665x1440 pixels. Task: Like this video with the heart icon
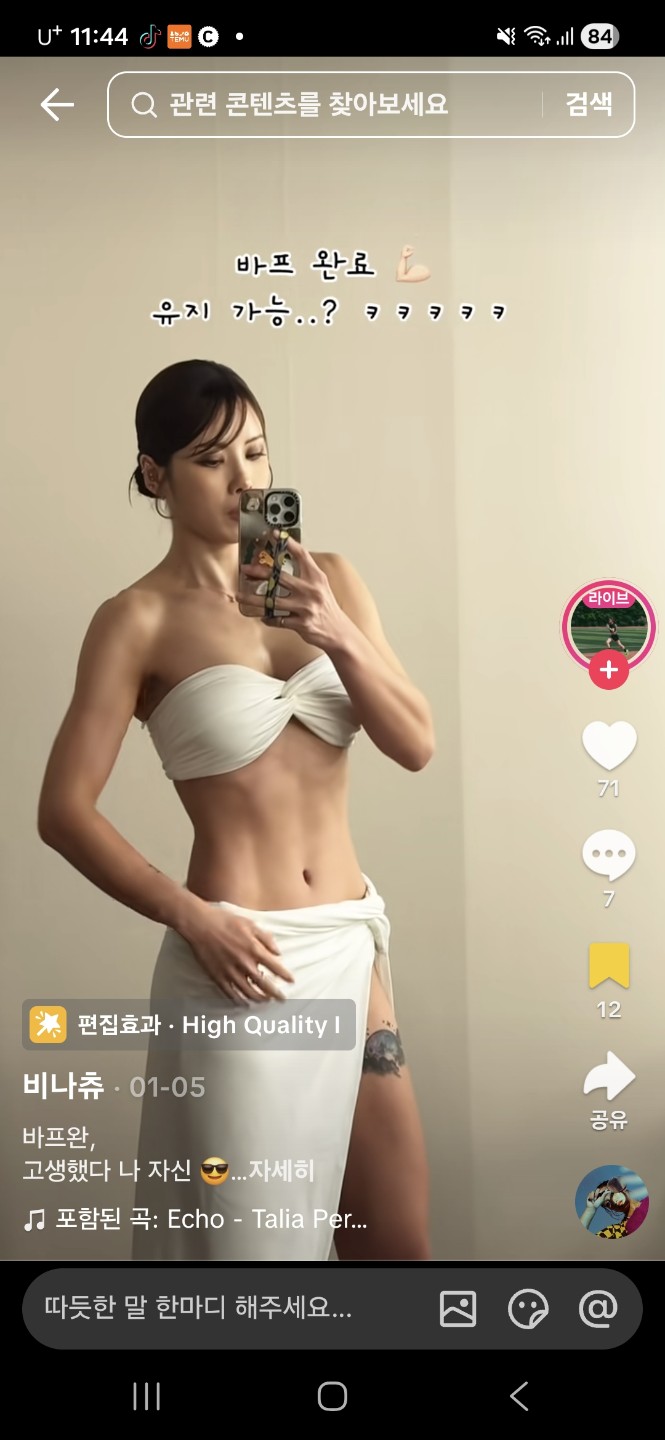pos(609,747)
